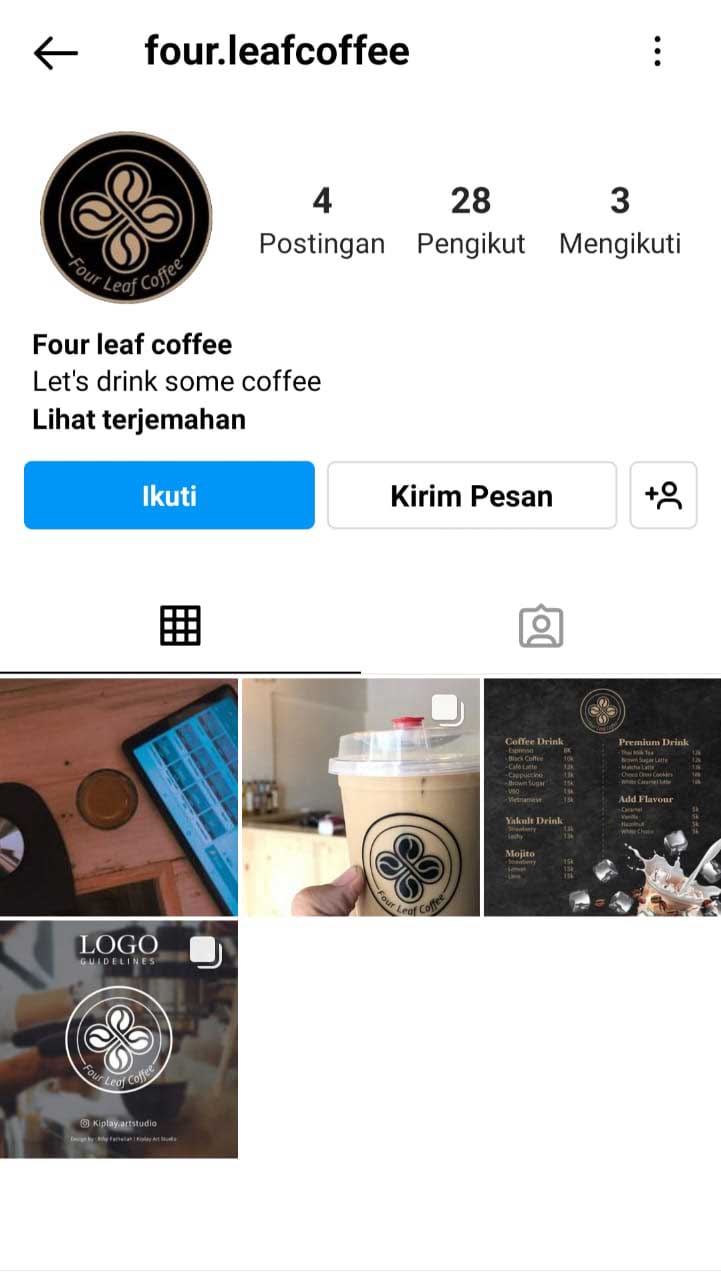Open the drink menu price list post

pos(602,797)
